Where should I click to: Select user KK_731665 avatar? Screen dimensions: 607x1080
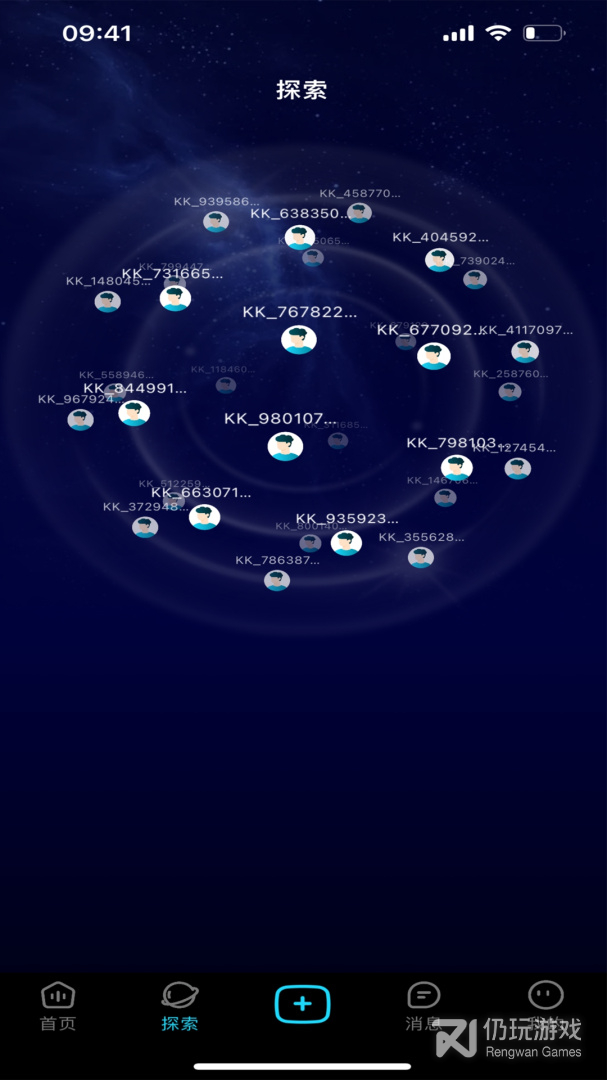tap(175, 297)
